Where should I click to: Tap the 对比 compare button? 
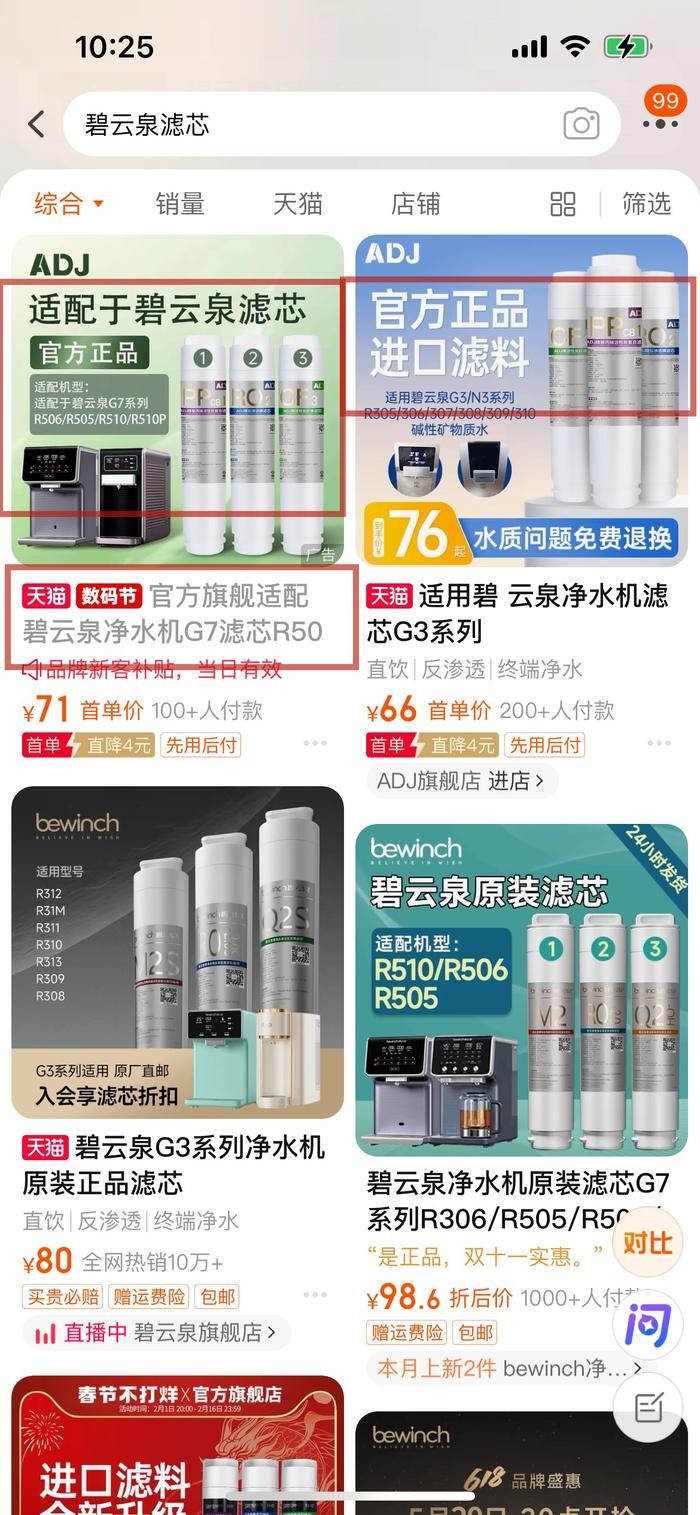(x=647, y=1243)
